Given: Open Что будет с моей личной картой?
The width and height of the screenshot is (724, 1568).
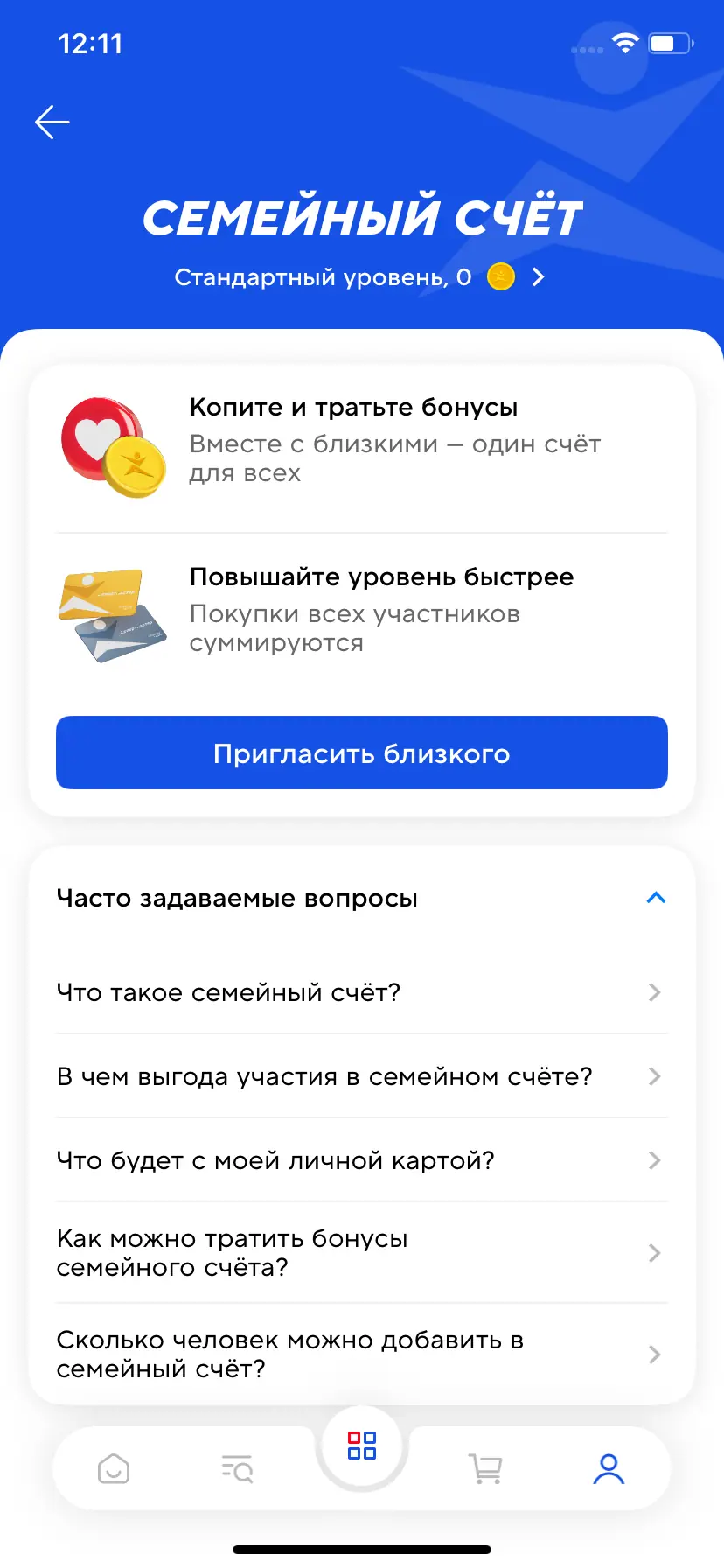Looking at the screenshot, I should coord(360,1160).
